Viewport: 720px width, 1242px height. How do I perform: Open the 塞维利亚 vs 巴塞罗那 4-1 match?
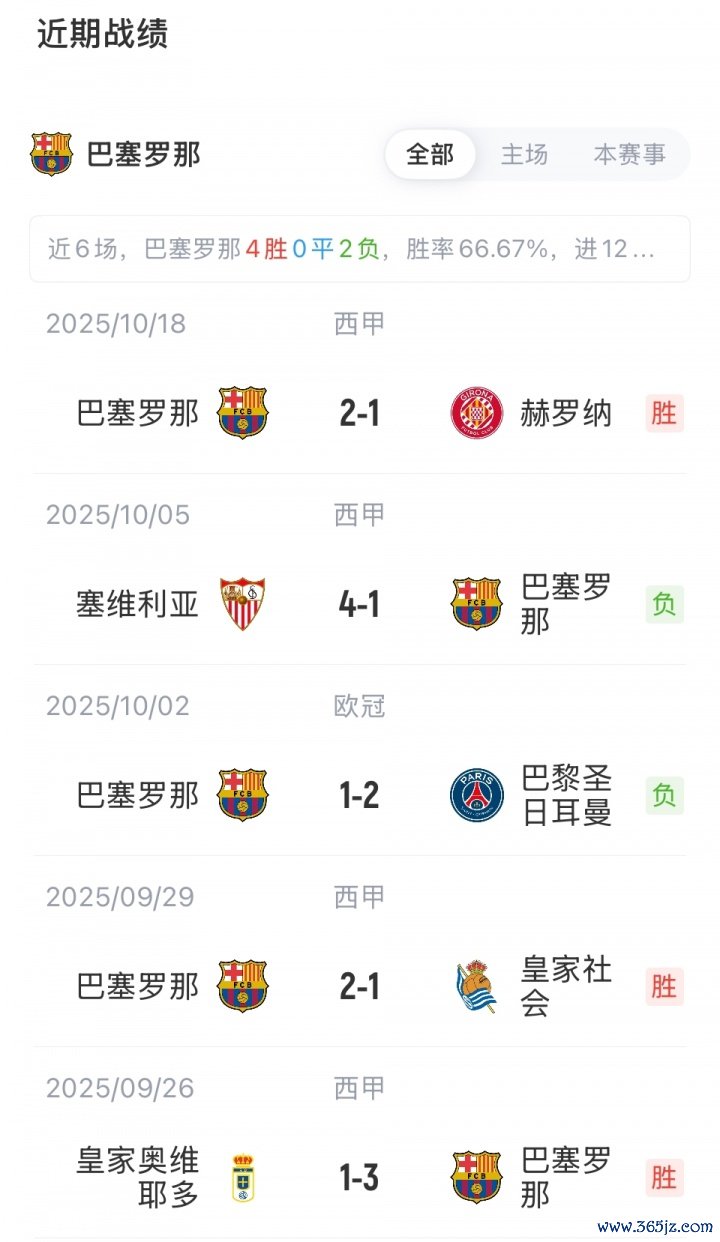(x=360, y=604)
